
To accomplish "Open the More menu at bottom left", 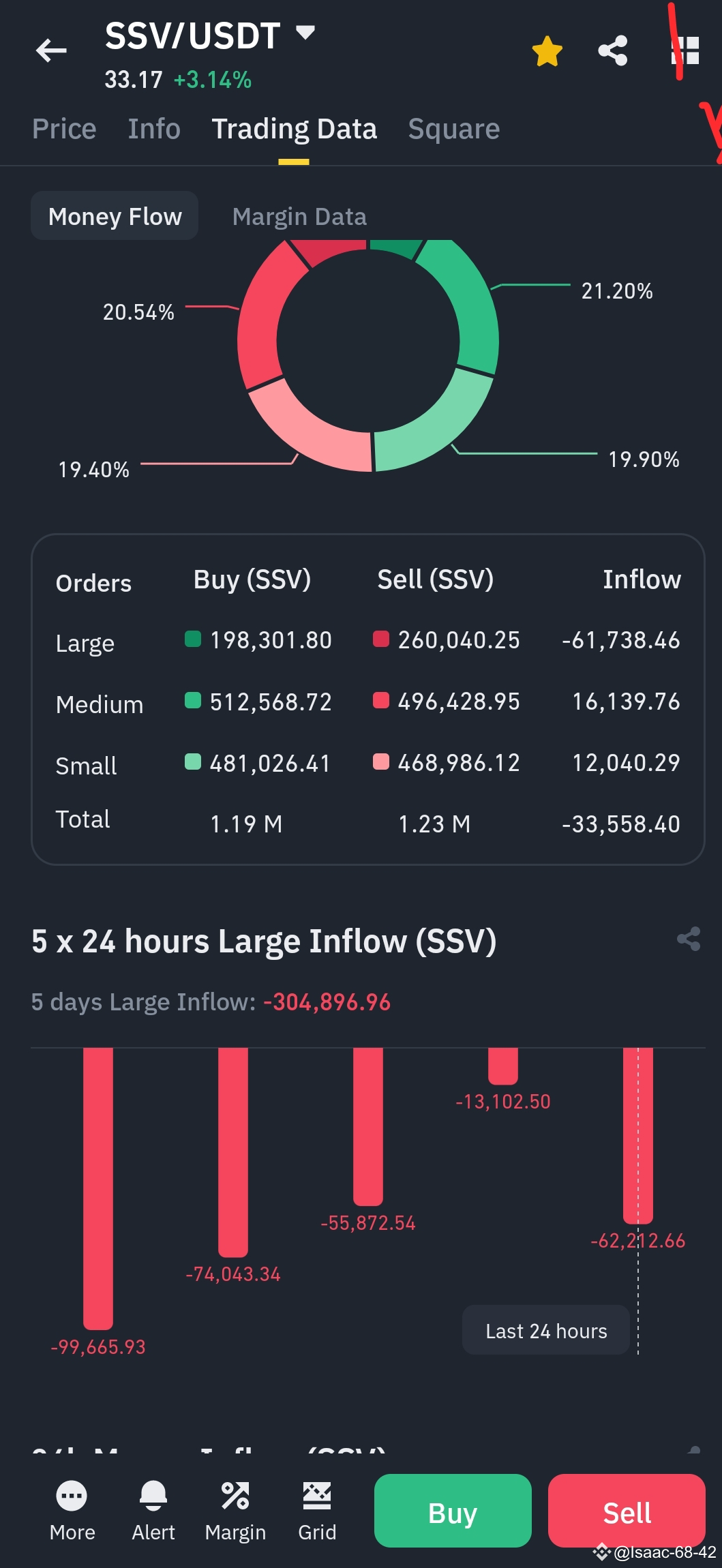I will (73, 1510).
